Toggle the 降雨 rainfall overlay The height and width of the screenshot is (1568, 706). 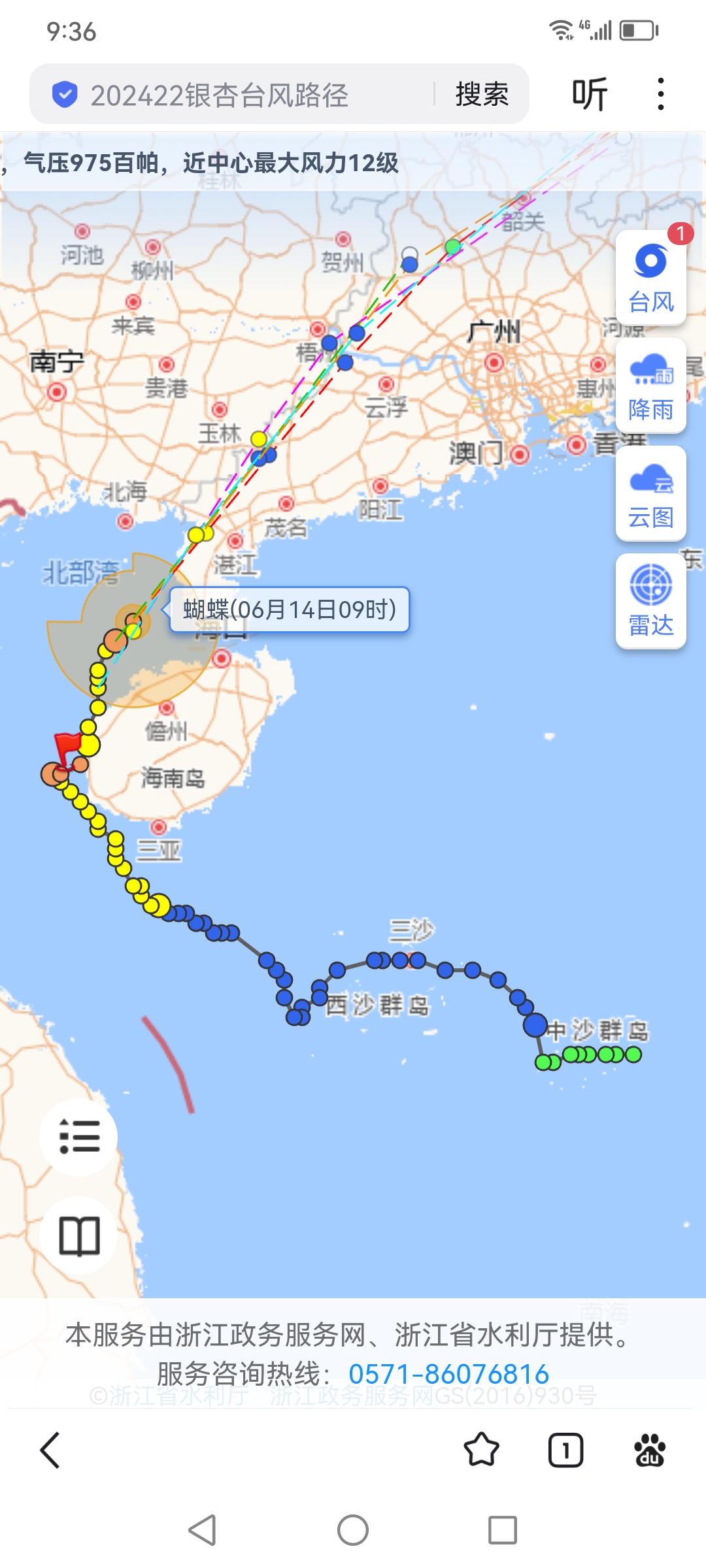[x=650, y=385]
